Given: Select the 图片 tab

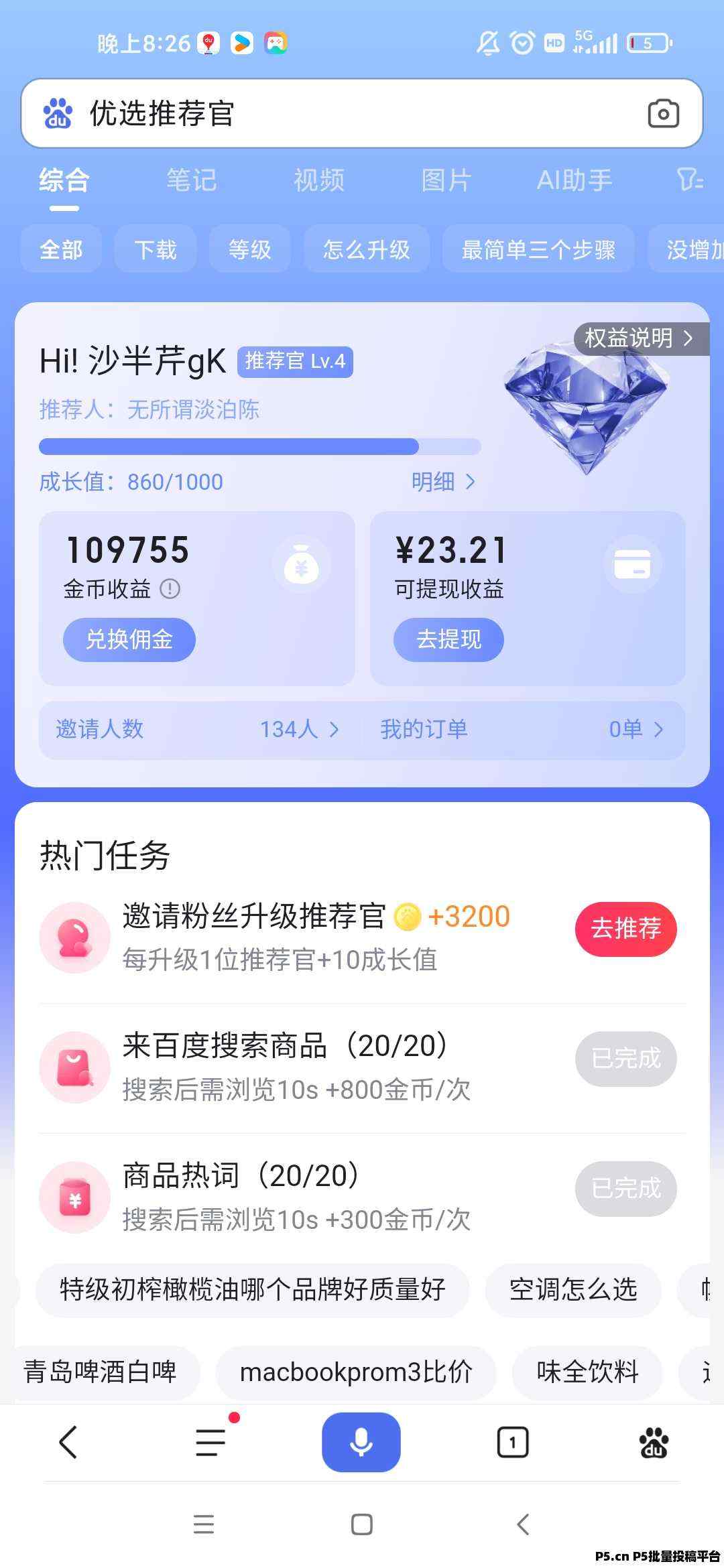Looking at the screenshot, I should (446, 180).
